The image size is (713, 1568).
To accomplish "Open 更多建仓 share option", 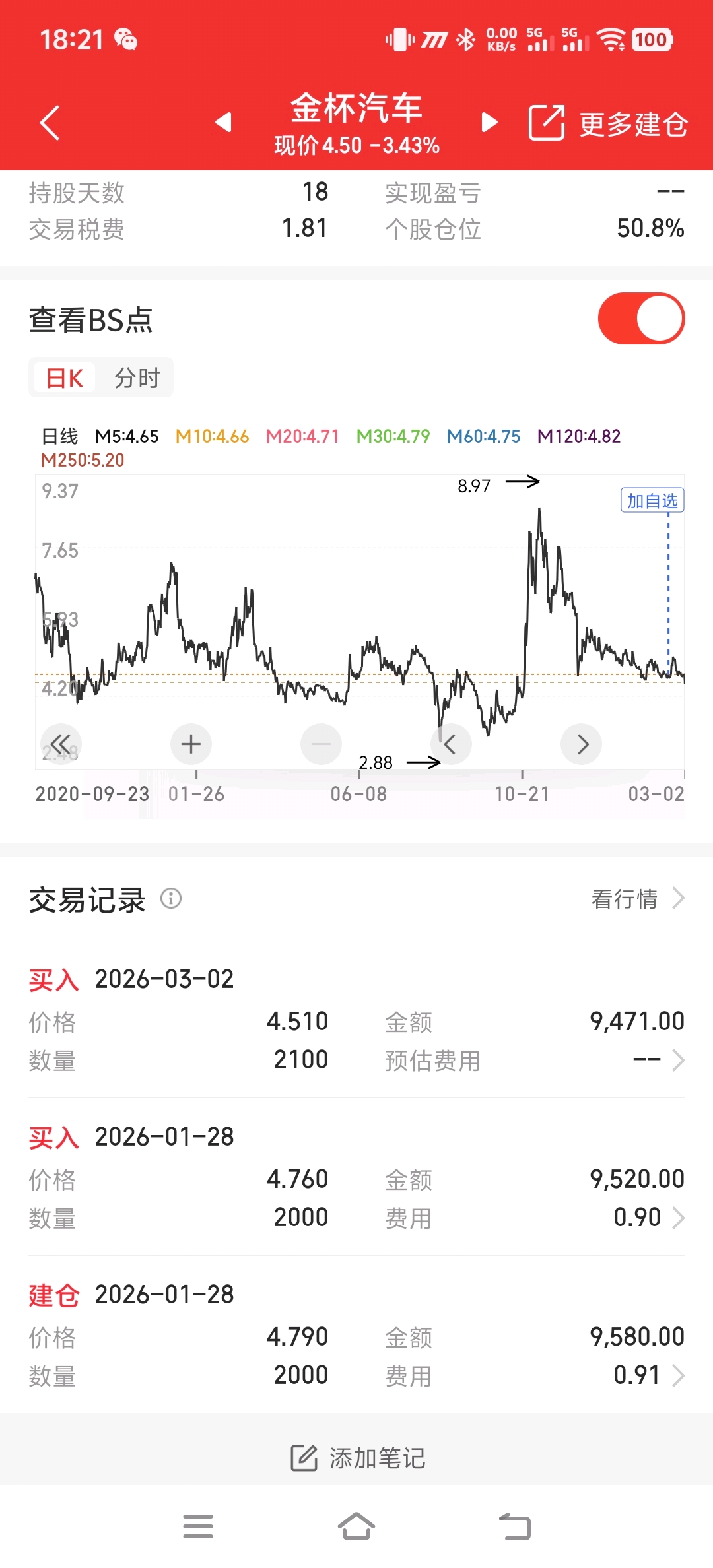I will coord(608,123).
